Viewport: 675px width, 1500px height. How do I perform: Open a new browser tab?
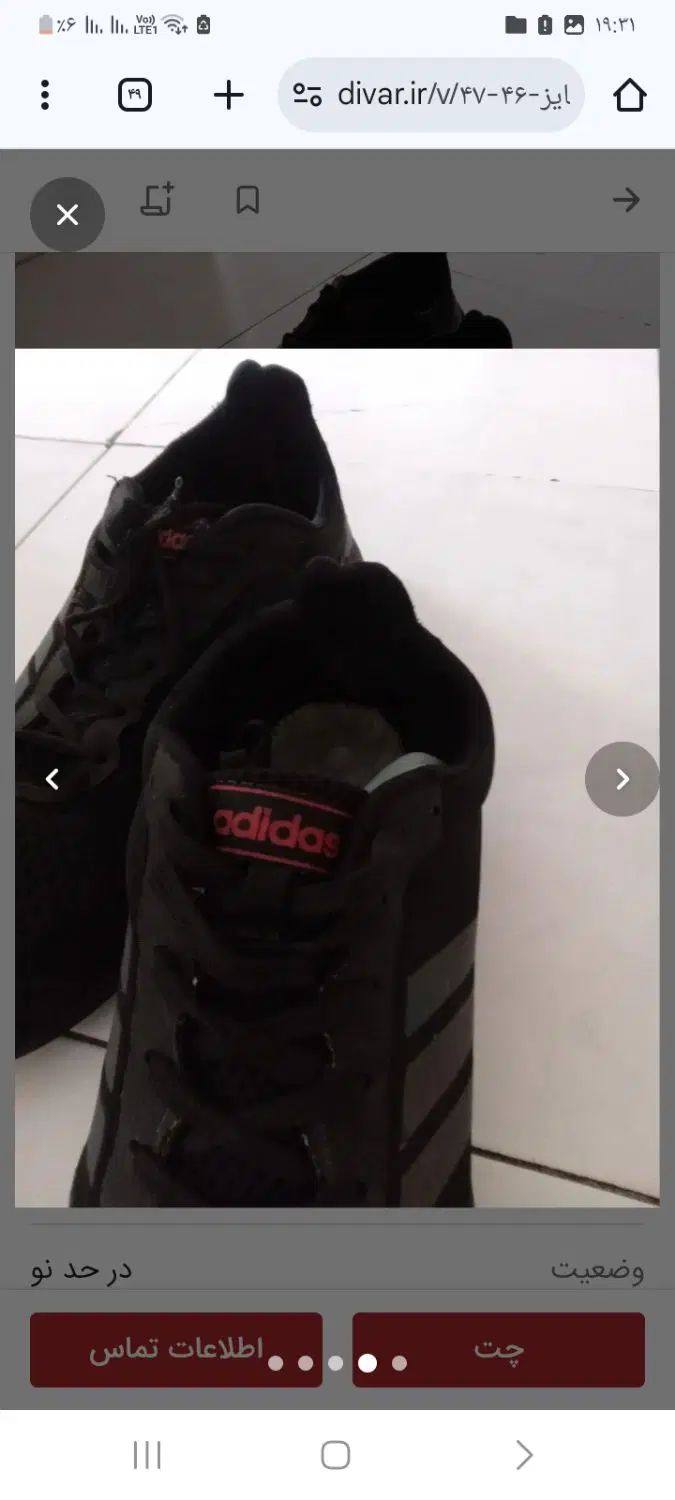229,95
